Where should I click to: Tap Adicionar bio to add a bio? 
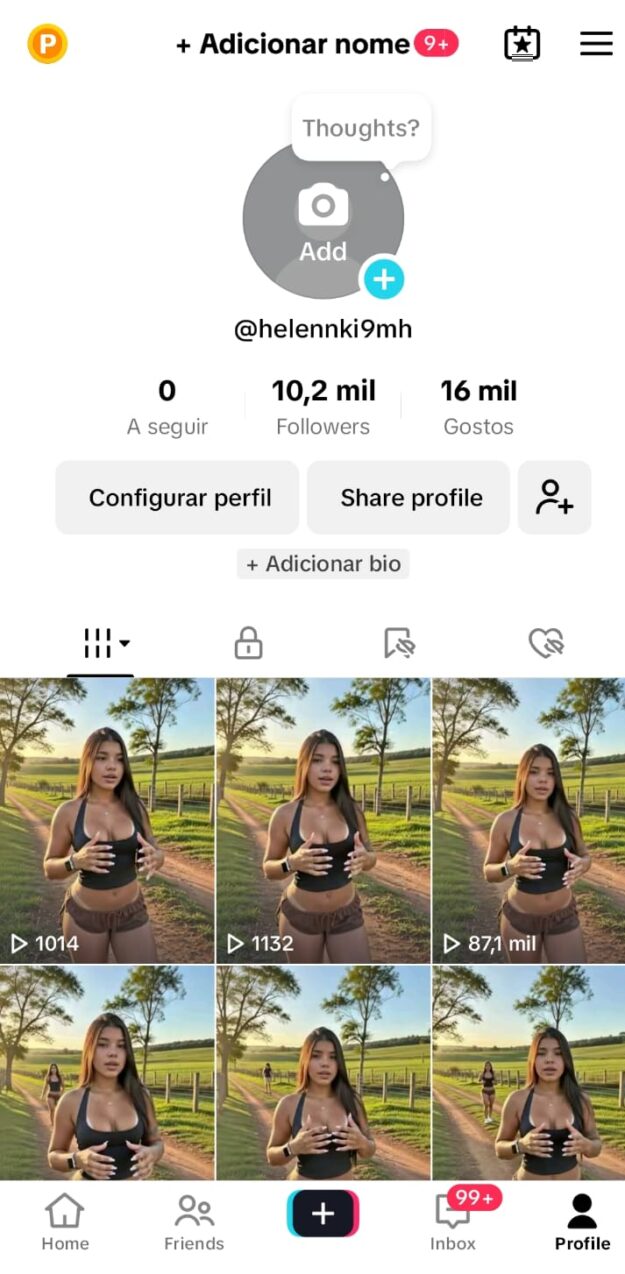coord(323,564)
